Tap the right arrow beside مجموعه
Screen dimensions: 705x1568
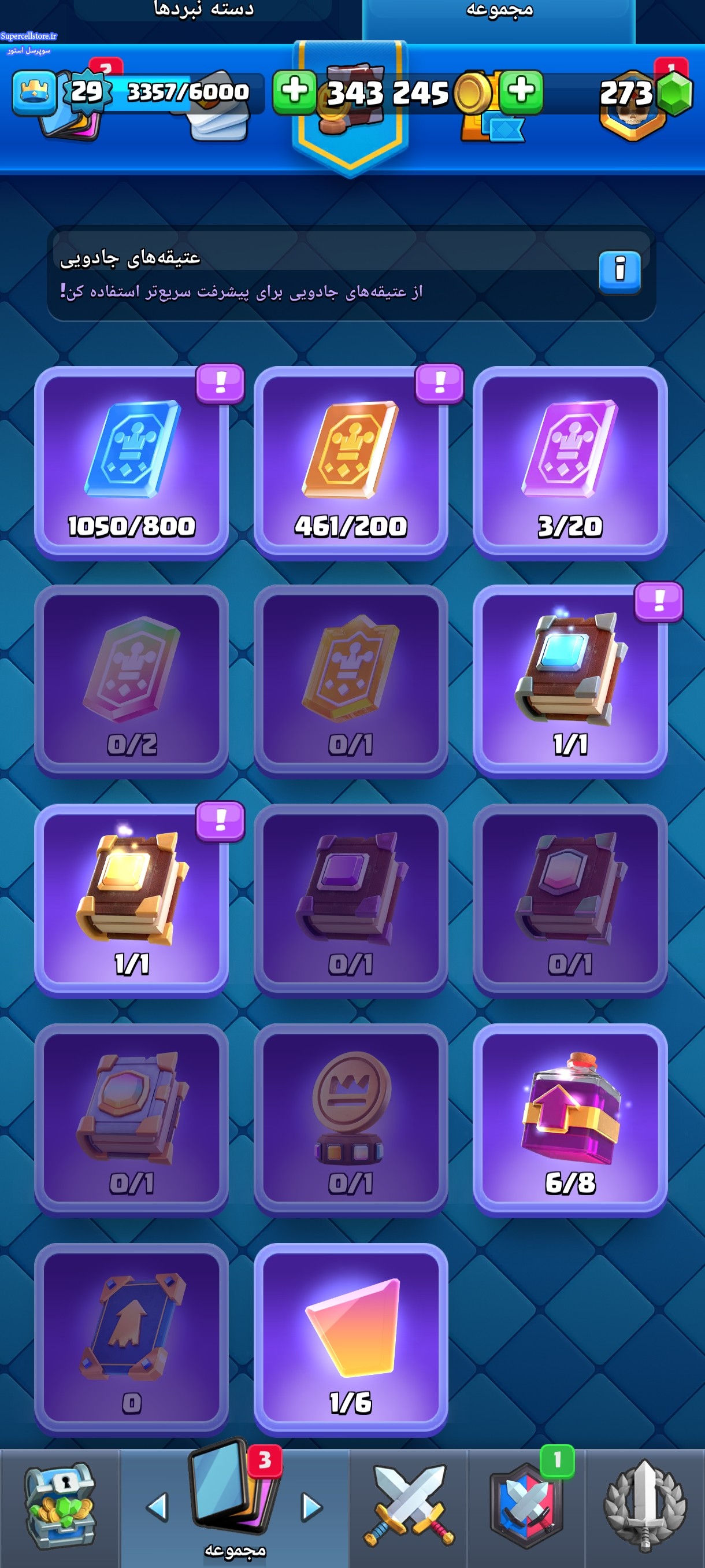click(311, 1508)
